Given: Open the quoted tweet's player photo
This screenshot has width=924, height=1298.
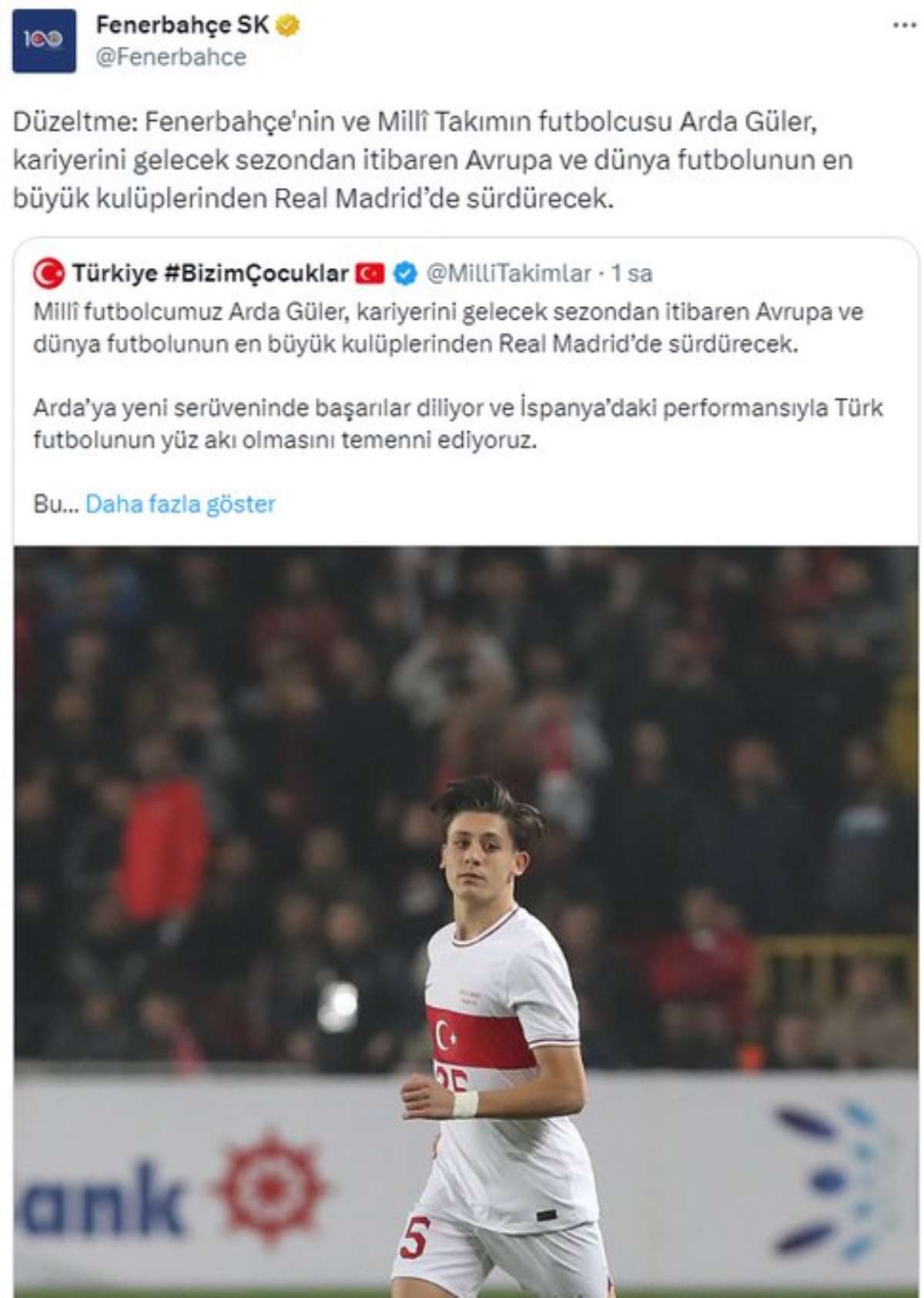Looking at the screenshot, I should 465,920.
